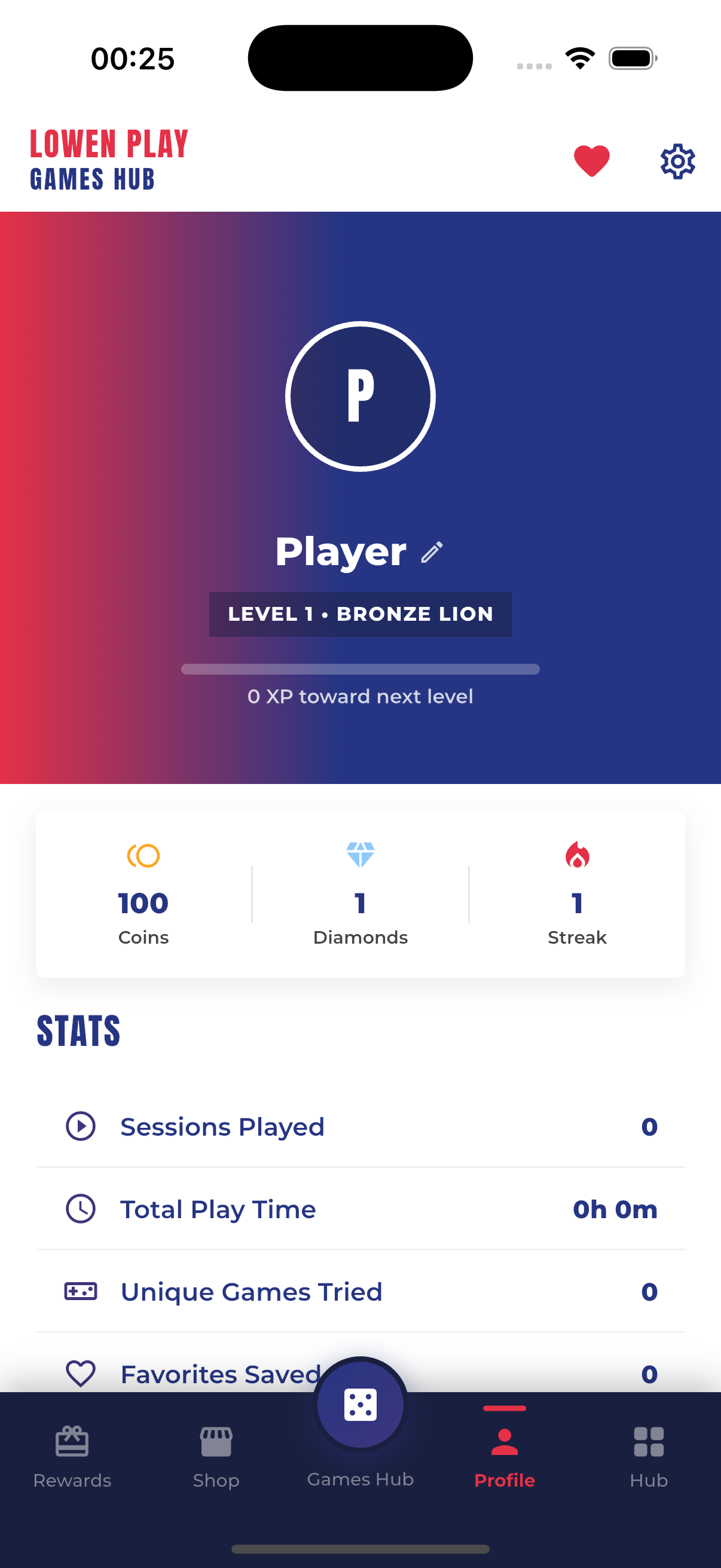The width and height of the screenshot is (721, 1568).
Task: Click the Total Play Time clock icon
Action: [x=81, y=1209]
